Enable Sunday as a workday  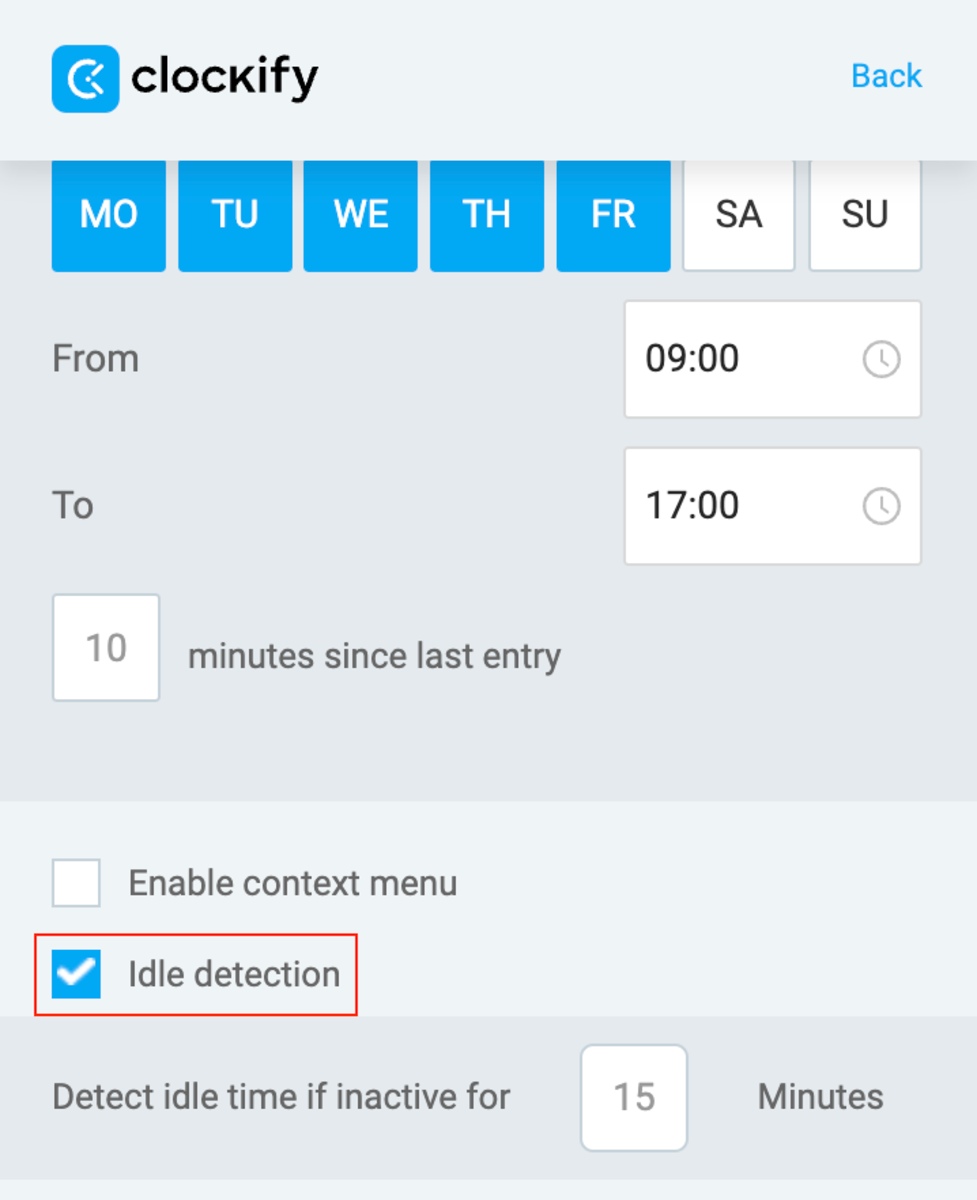click(865, 214)
